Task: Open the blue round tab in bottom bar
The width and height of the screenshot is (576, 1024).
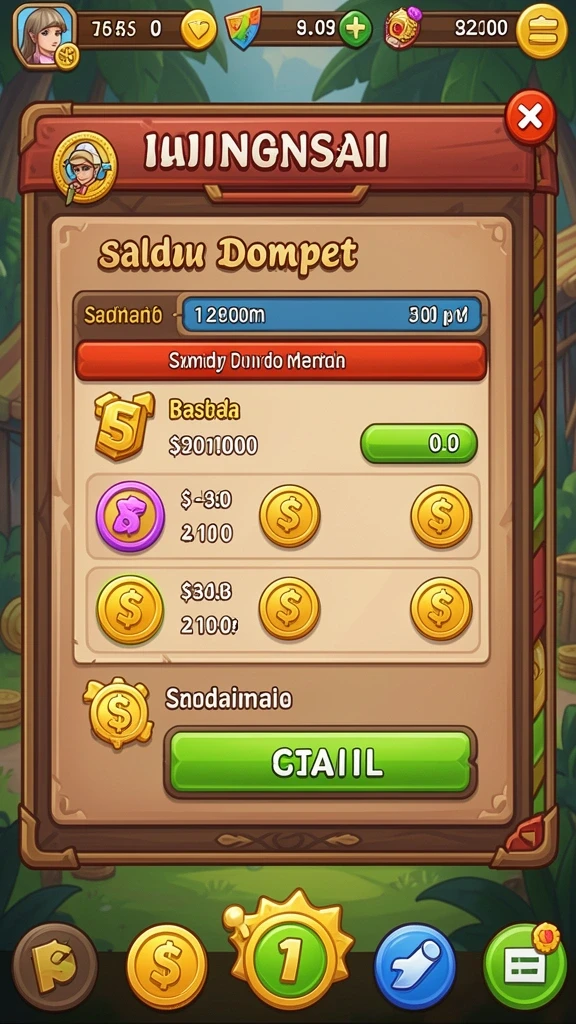Action: pyautogui.click(x=414, y=966)
